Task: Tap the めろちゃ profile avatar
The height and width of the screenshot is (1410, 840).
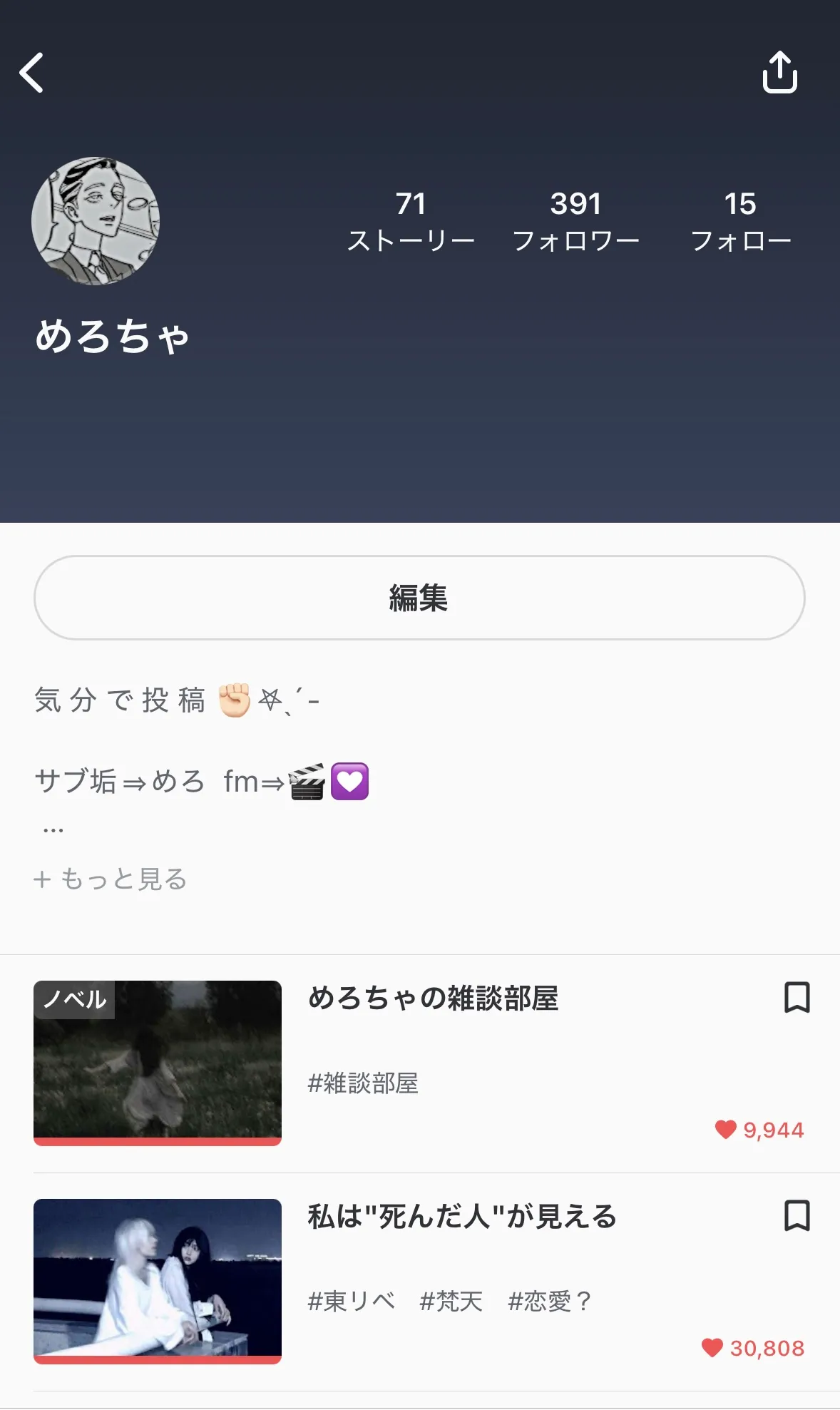Action: click(x=96, y=221)
